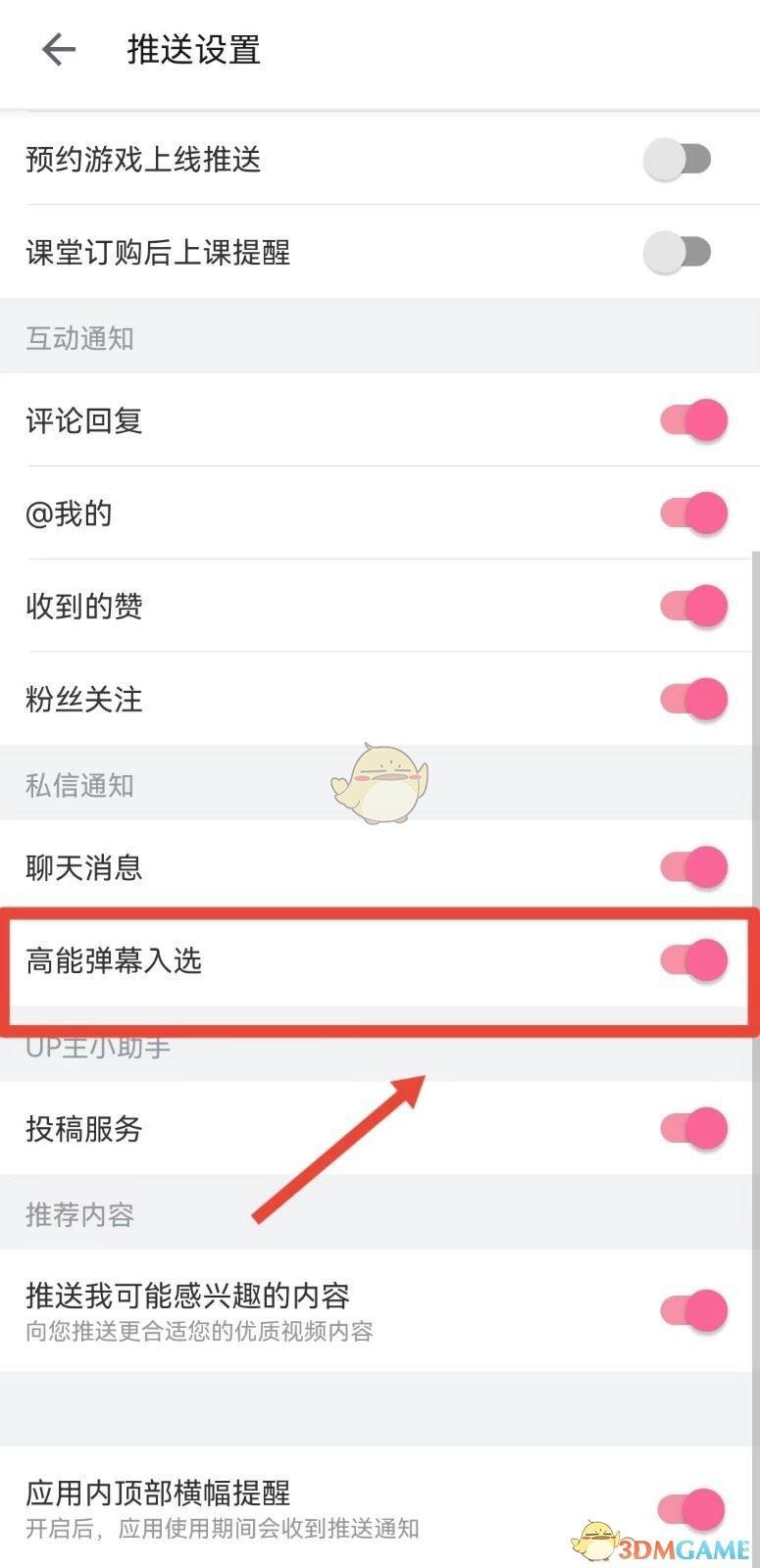Disable 聊天消息 notifications
This screenshot has height=1568, width=760.
(x=694, y=867)
